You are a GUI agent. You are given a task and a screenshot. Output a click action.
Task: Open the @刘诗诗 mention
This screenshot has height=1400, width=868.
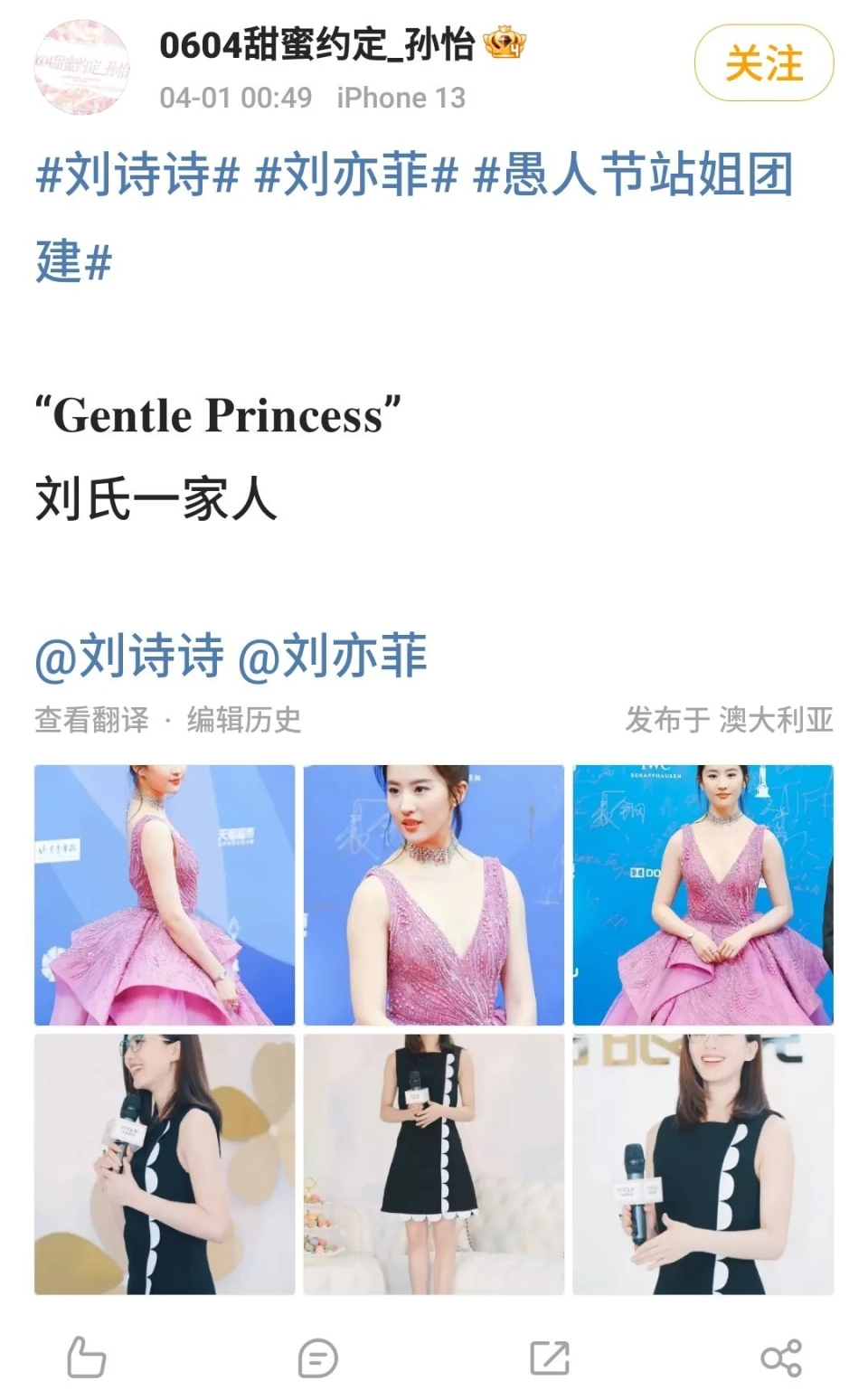coord(128,656)
